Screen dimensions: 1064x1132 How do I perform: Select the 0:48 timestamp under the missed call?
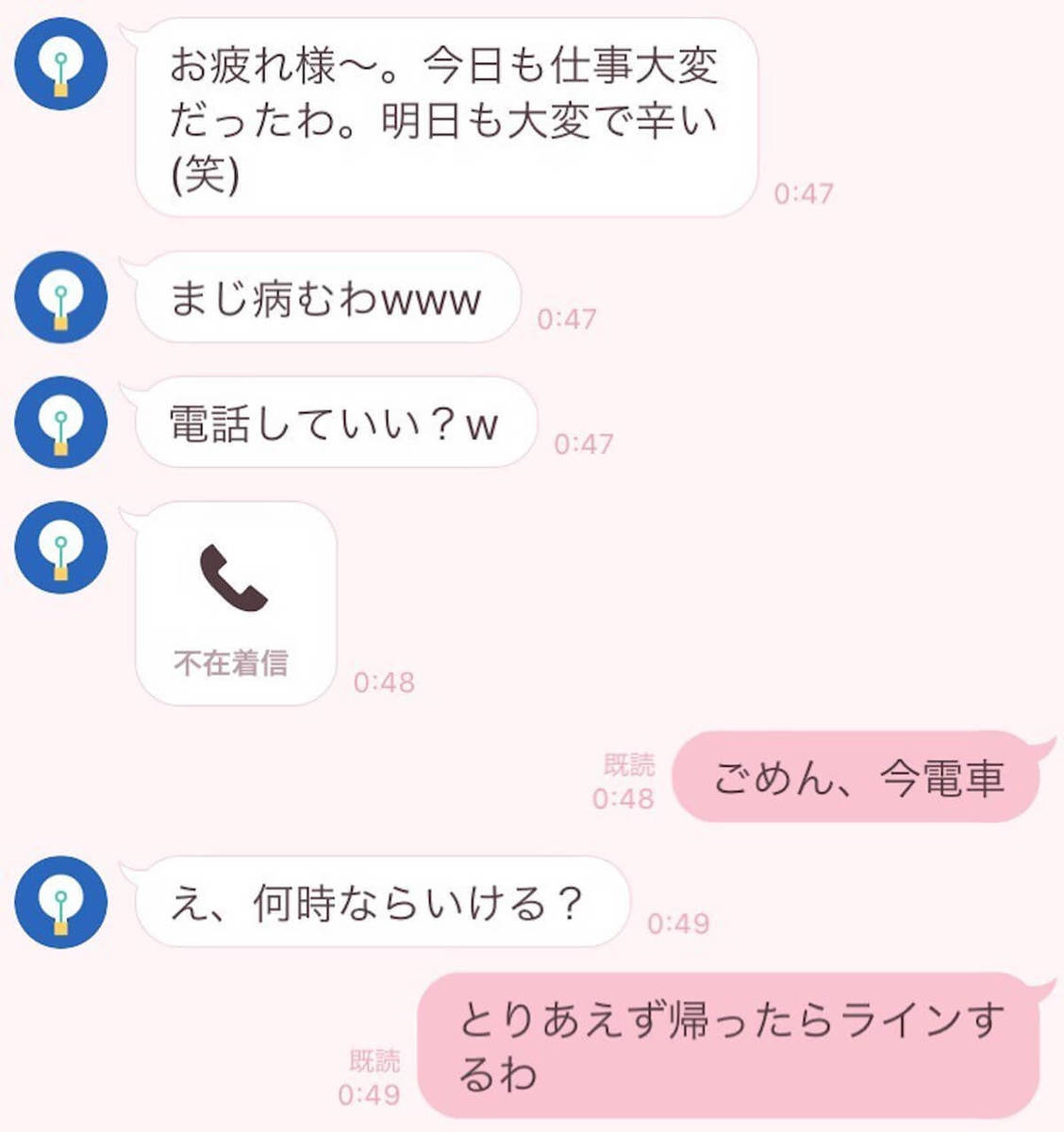click(384, 681)
